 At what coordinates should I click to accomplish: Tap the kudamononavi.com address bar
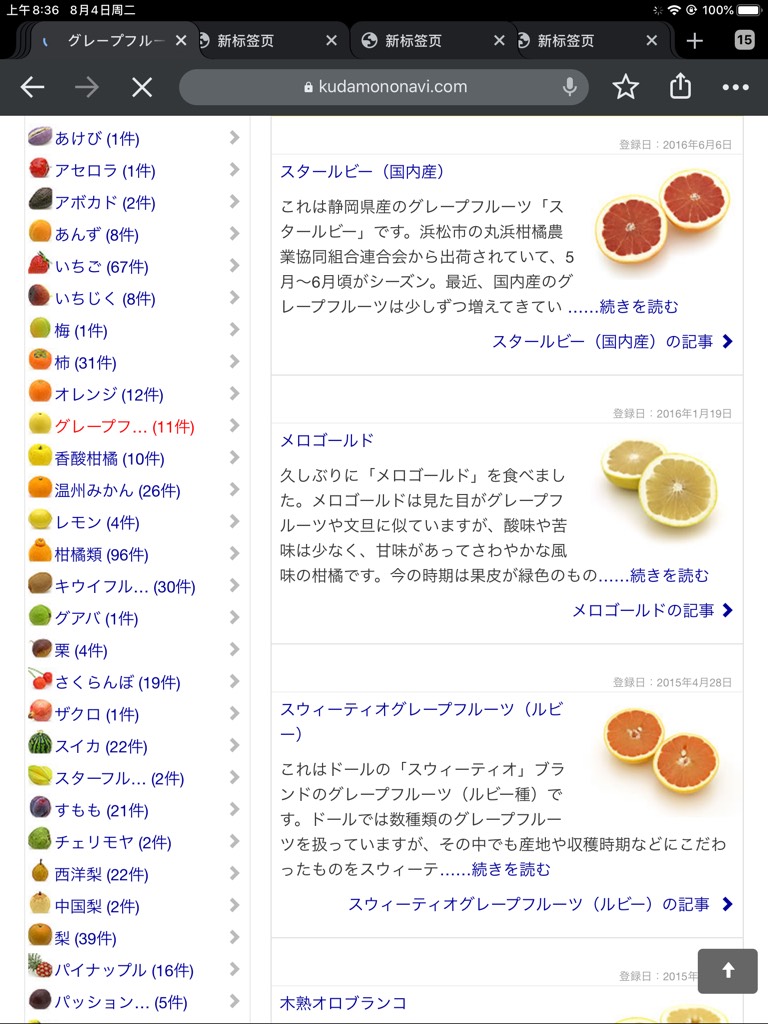point(385,87)
